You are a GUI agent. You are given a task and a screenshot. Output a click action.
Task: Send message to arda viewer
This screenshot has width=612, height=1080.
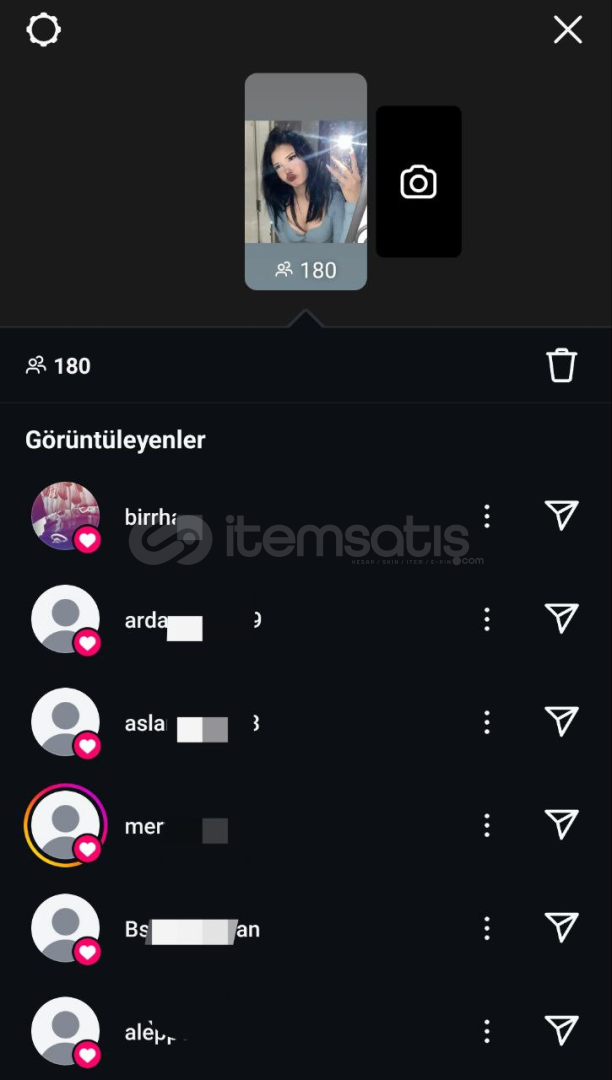561,619
